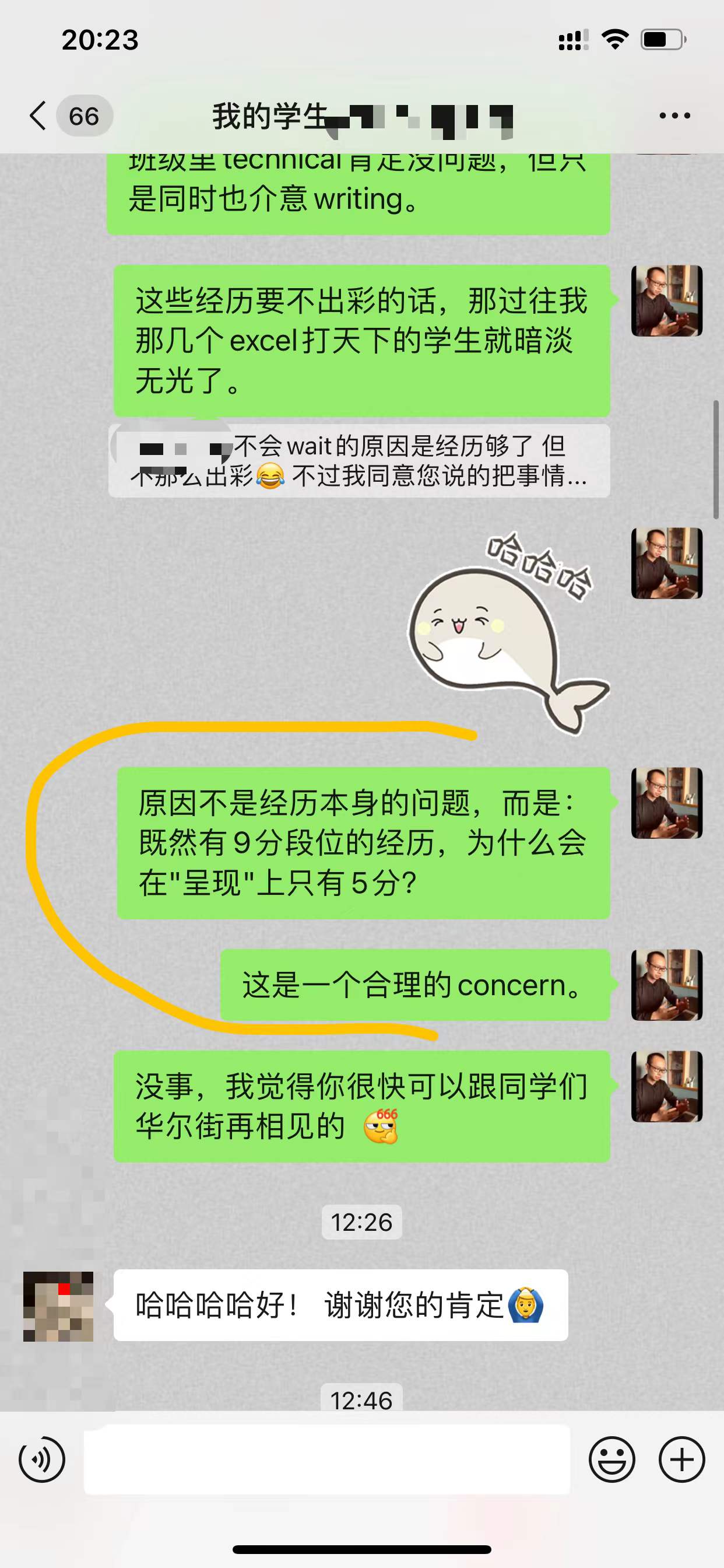Open the emoji sticker panel
This screenshot has width=724, height=1568.
611,1459
